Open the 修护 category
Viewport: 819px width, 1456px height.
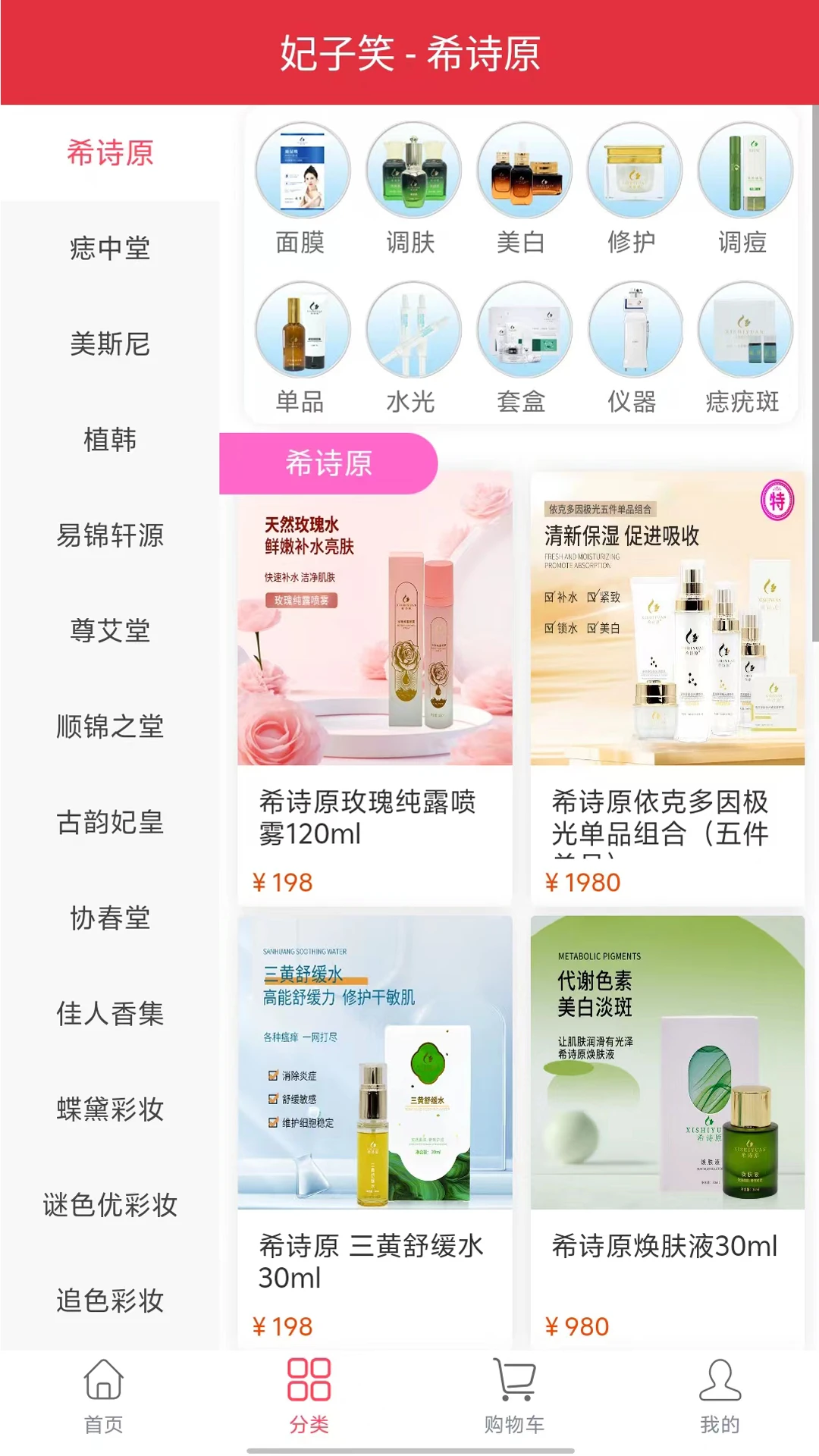634,172
